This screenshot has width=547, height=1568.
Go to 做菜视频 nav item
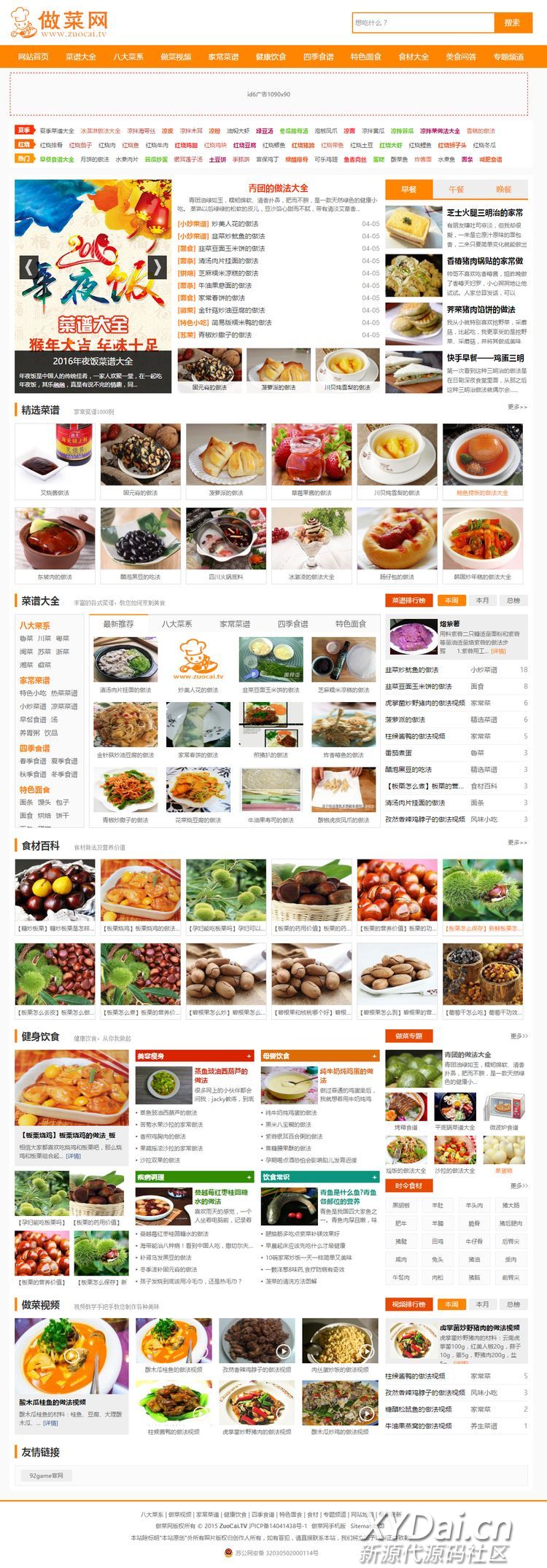(x=176, y=56)
